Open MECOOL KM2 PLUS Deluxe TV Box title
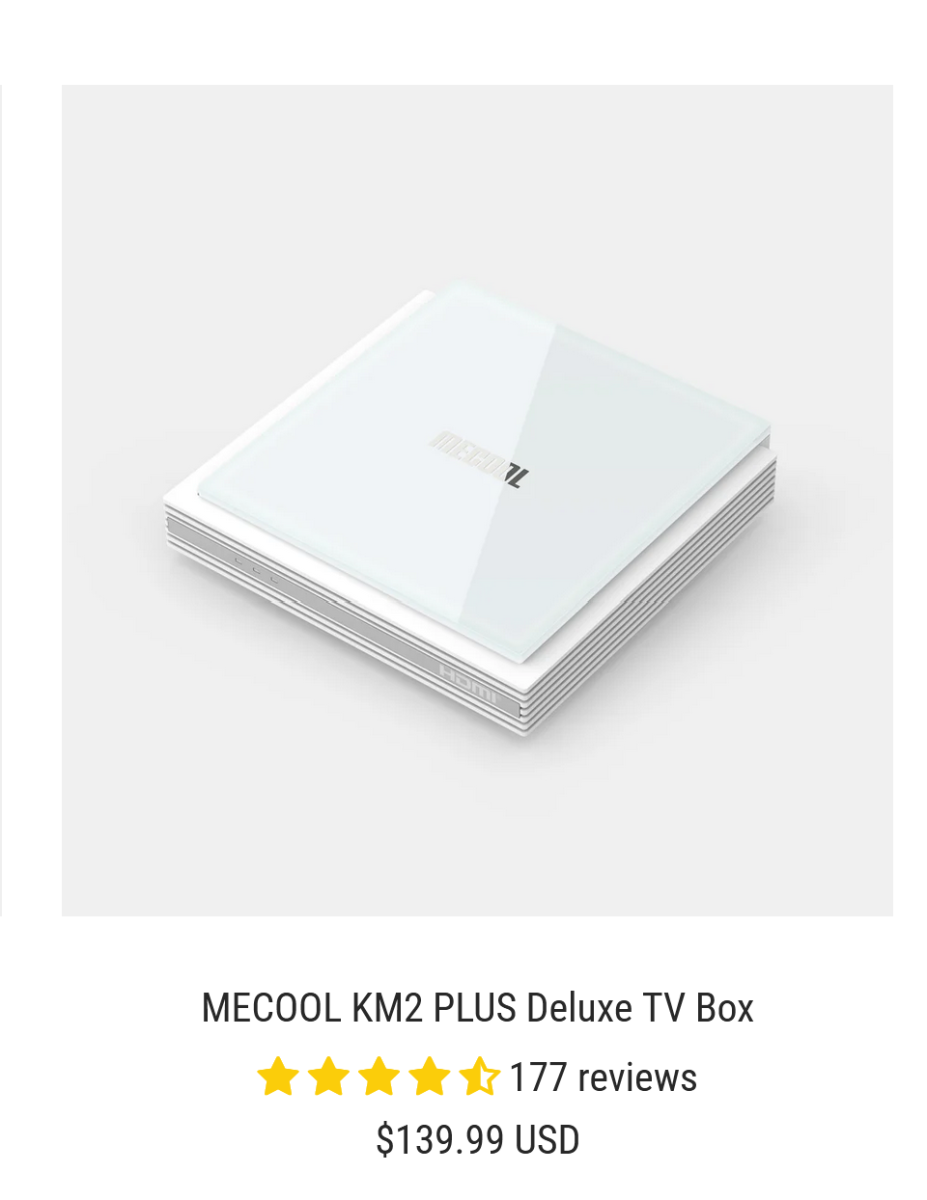 477,1008
